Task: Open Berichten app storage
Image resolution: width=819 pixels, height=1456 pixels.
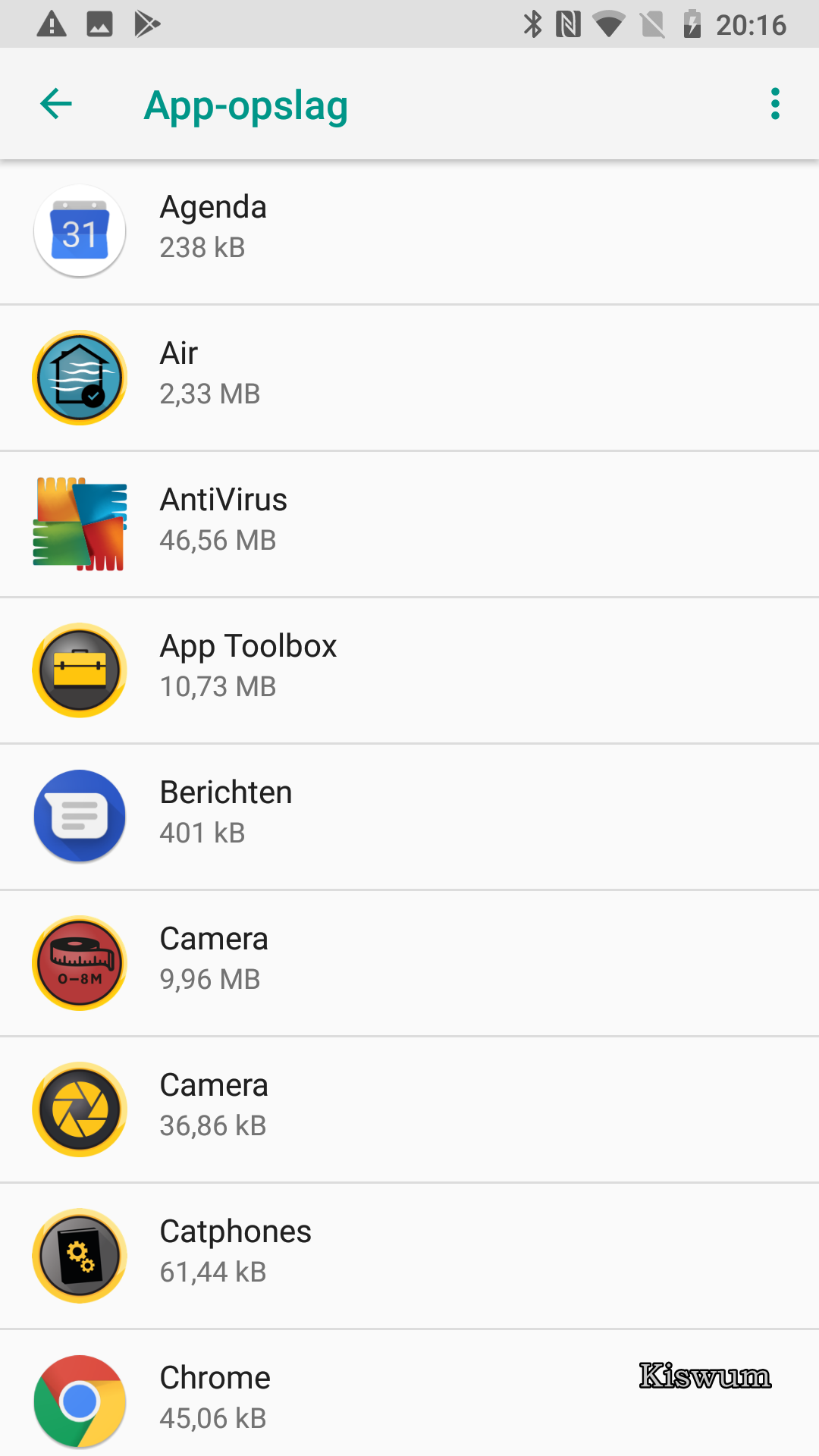Action: tap(409, 817)
